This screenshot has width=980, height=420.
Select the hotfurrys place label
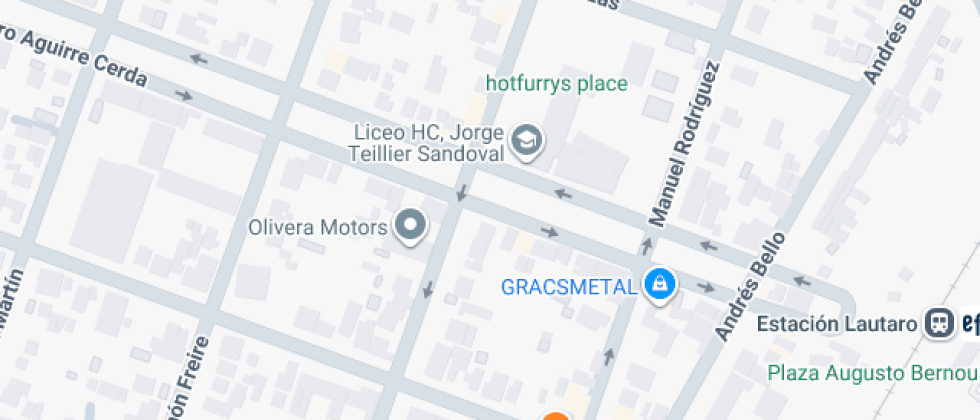tap(556, 83)
